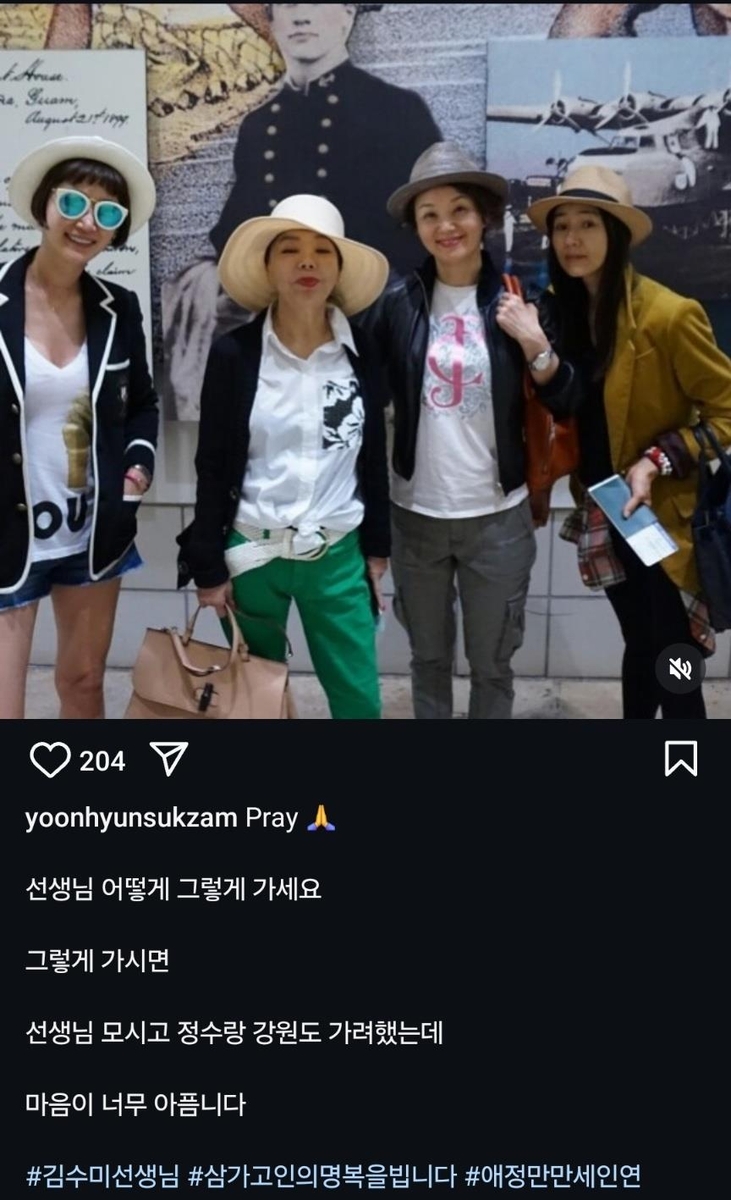The width and height of the screenshot is (731, 1200).
Task: Open the #삼가고인의명복을빕니다 hashtag
Action: coord(322,1174)
